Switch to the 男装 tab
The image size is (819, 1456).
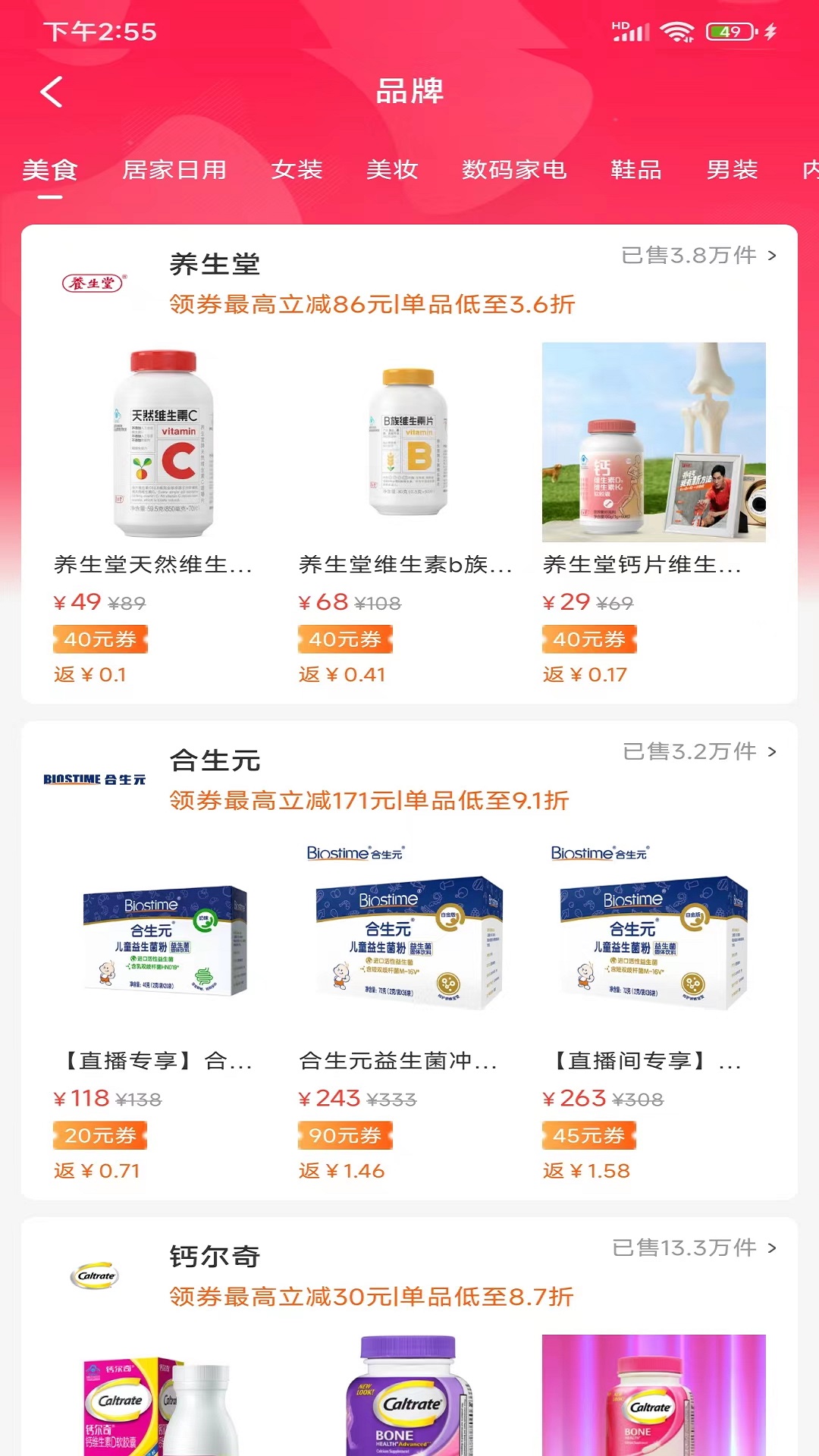coord(732,170)
